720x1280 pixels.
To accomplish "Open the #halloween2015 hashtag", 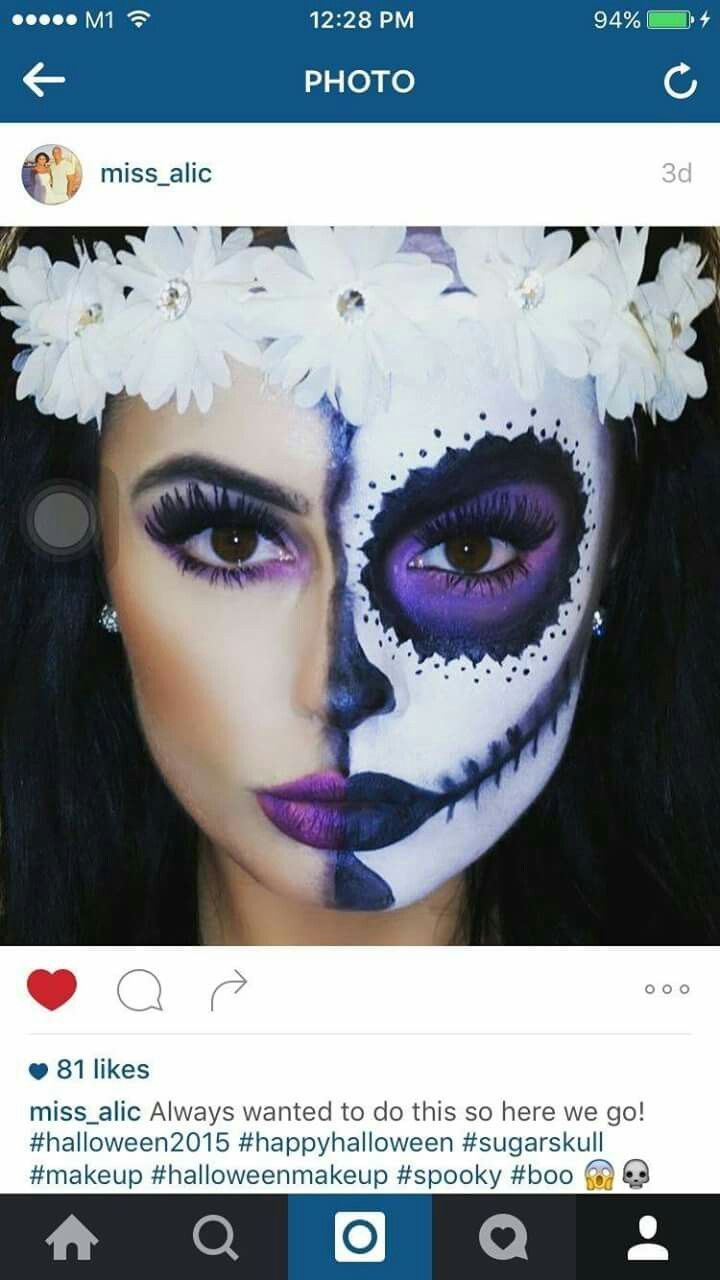I will pyautogui.click(x=130, y=1143).
